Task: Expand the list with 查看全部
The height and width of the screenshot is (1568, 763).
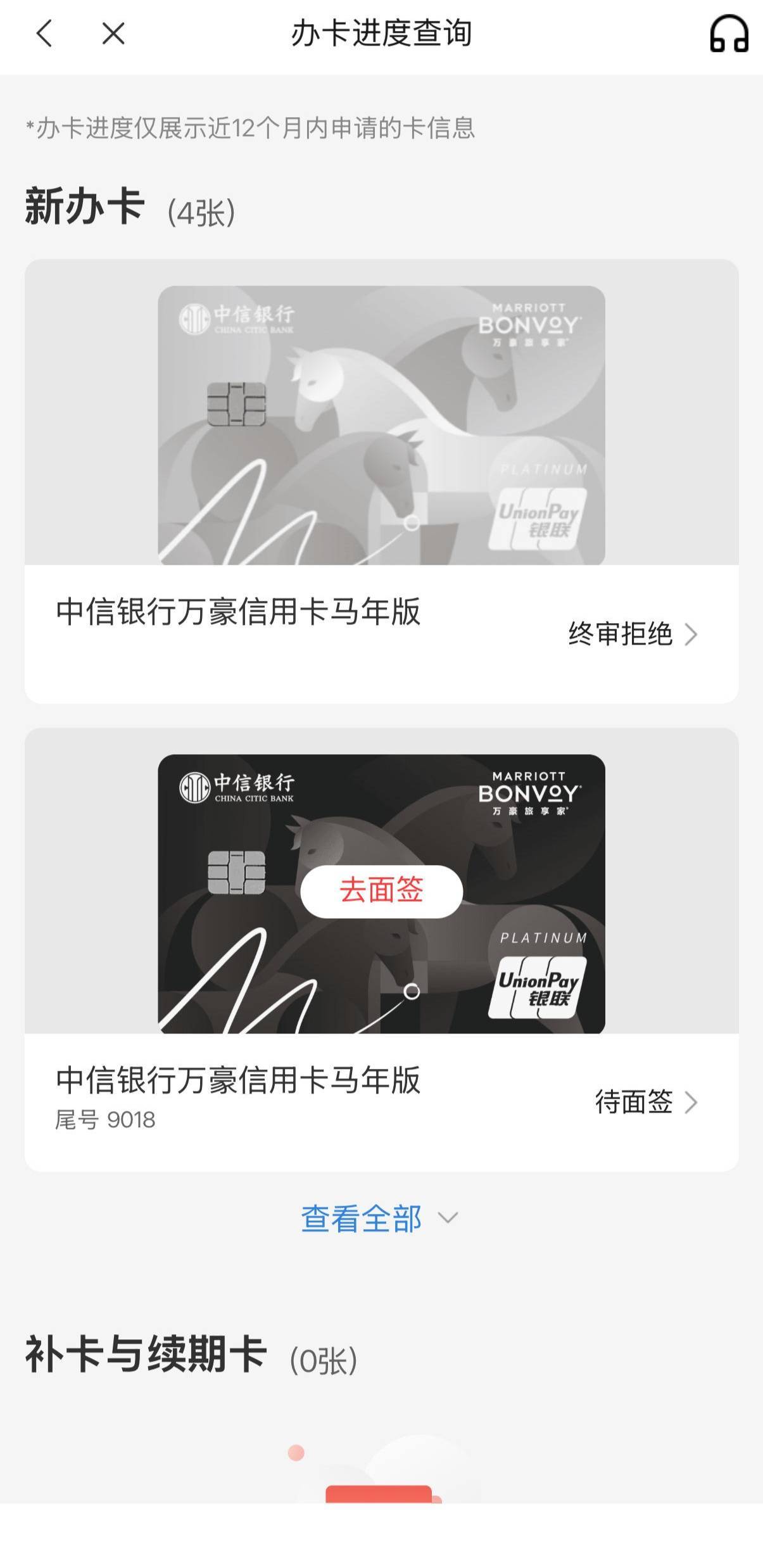Action: click(x=379, y=1218)
